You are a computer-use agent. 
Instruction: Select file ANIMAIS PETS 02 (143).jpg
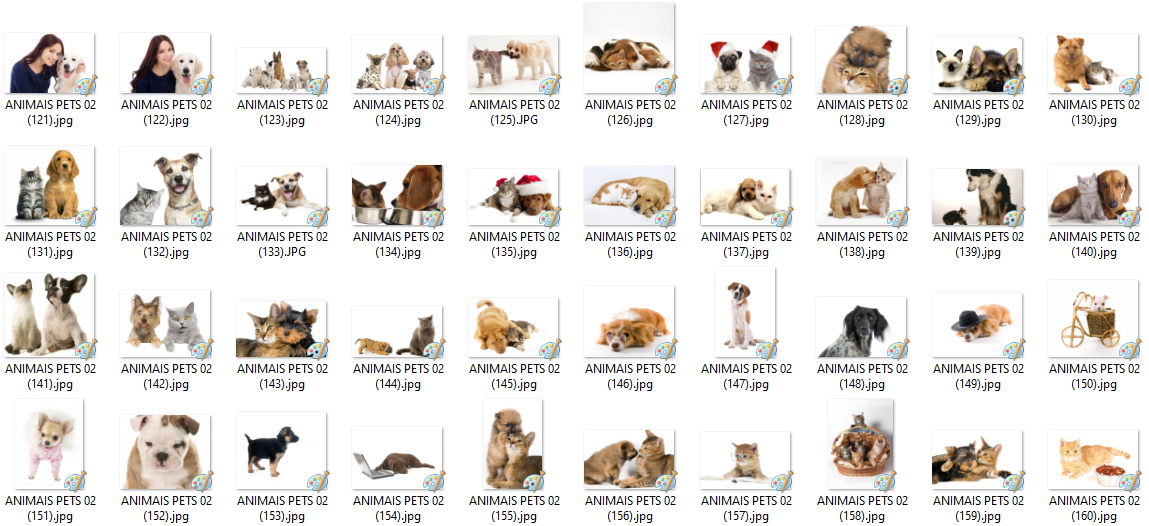(x=282, y=328)
